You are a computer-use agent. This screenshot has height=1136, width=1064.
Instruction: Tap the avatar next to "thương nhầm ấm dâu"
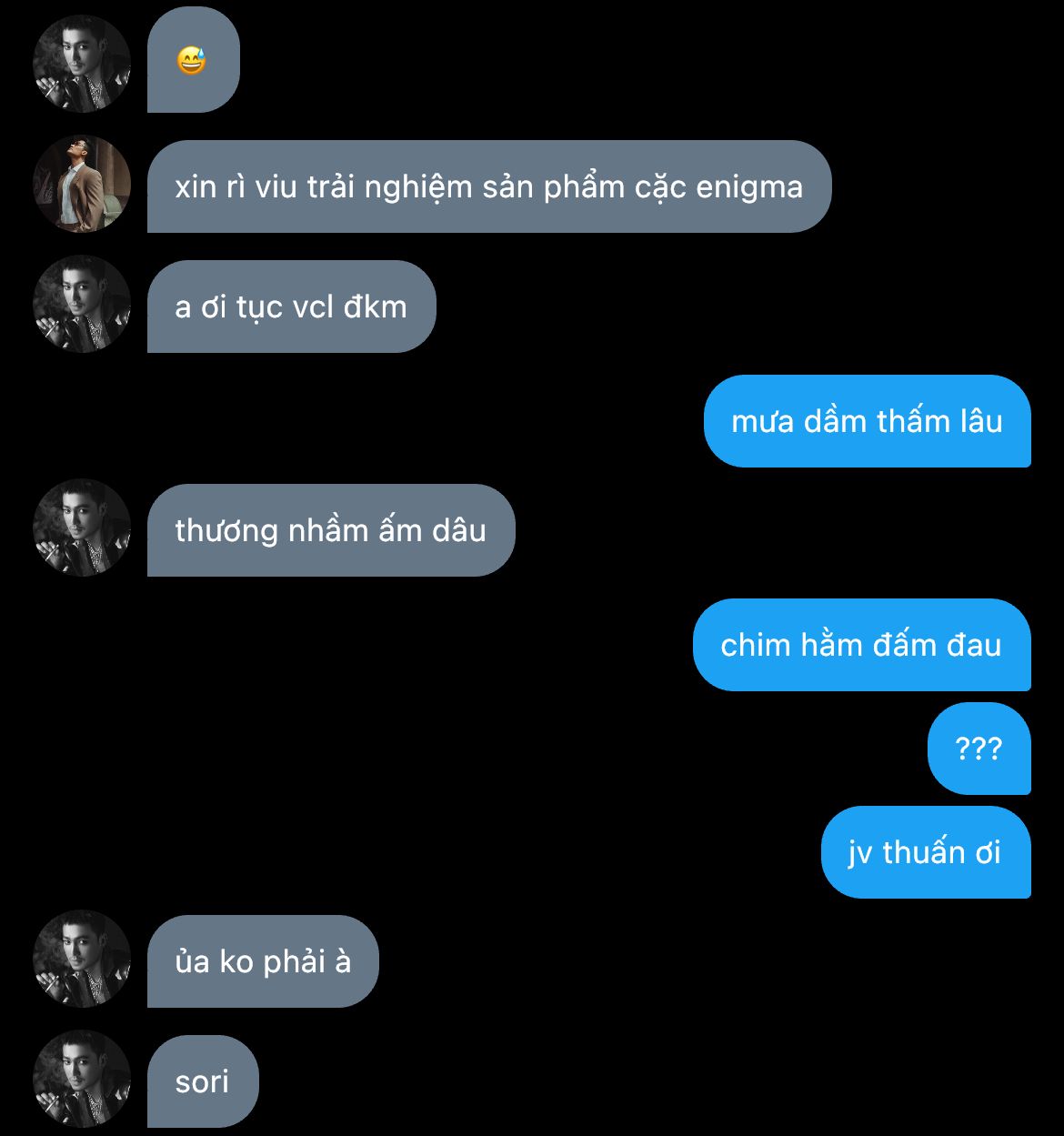click(x=82, y=528)
